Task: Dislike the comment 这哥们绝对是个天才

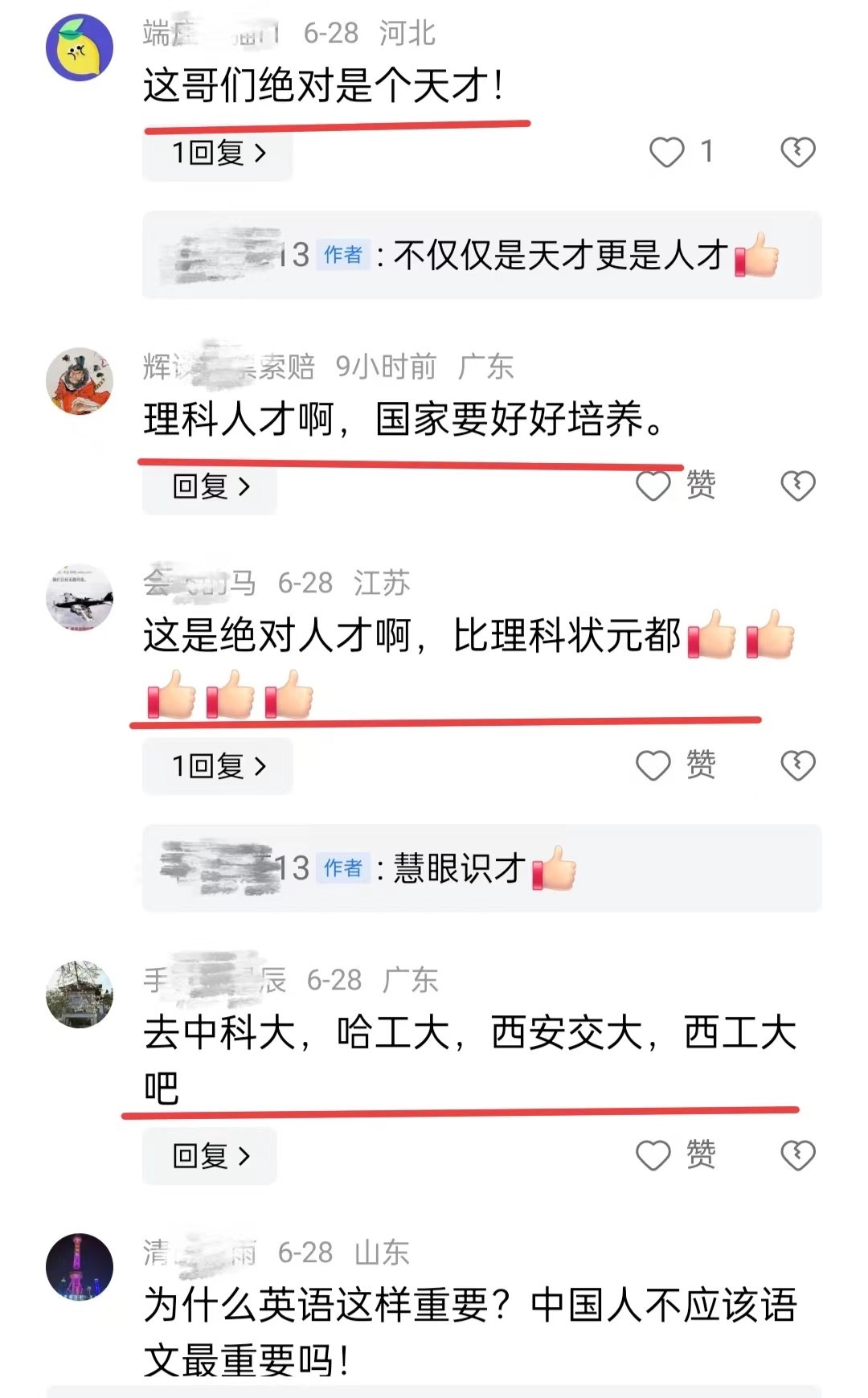Action: 797,152
